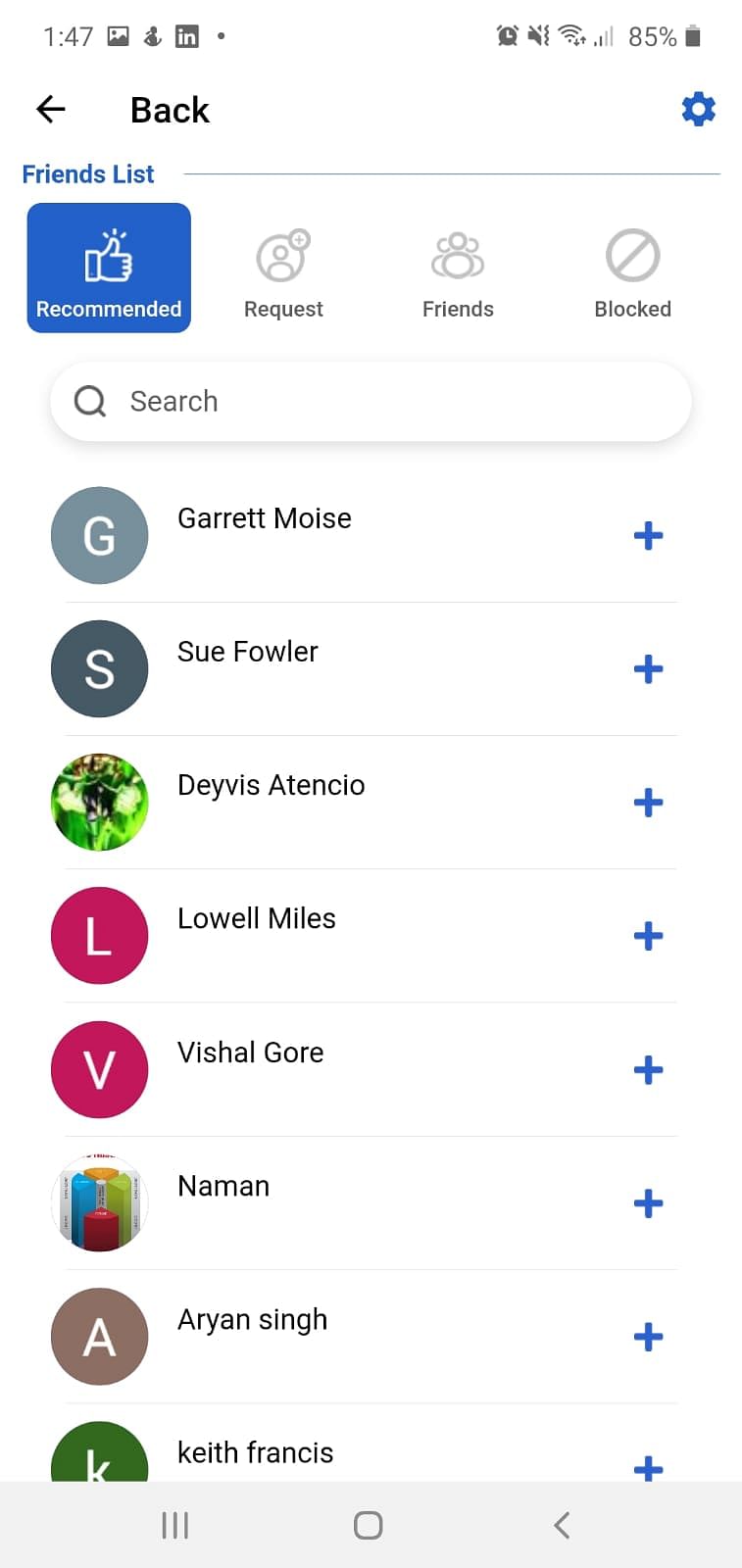Add Naman as a friend
The height and width of the screenshot is (1568, 742).
pos(648,1203)
